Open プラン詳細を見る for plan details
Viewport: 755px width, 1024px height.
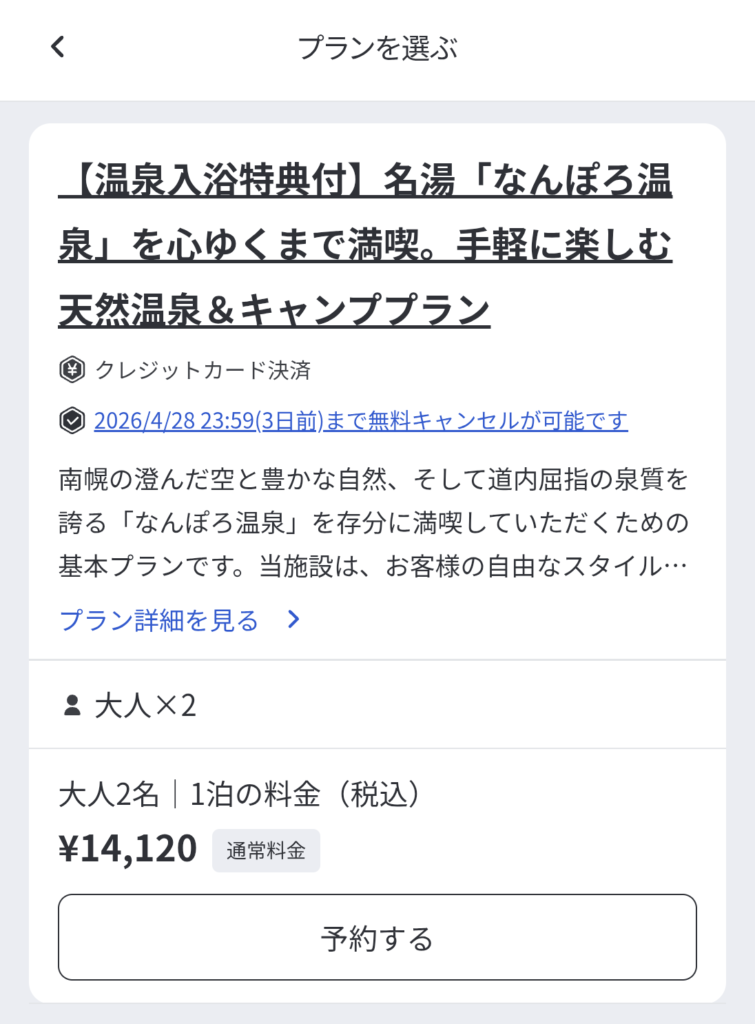point(180,620)
